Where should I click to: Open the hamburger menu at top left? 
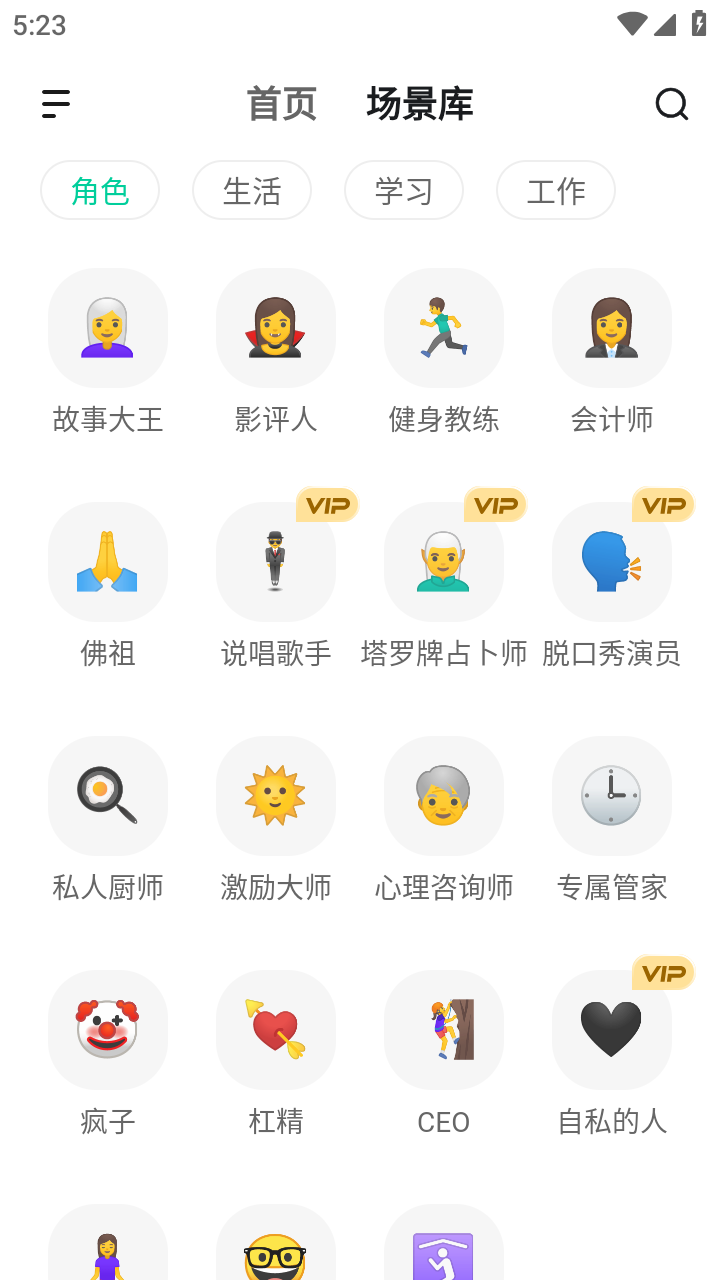[x=56, y=103]
